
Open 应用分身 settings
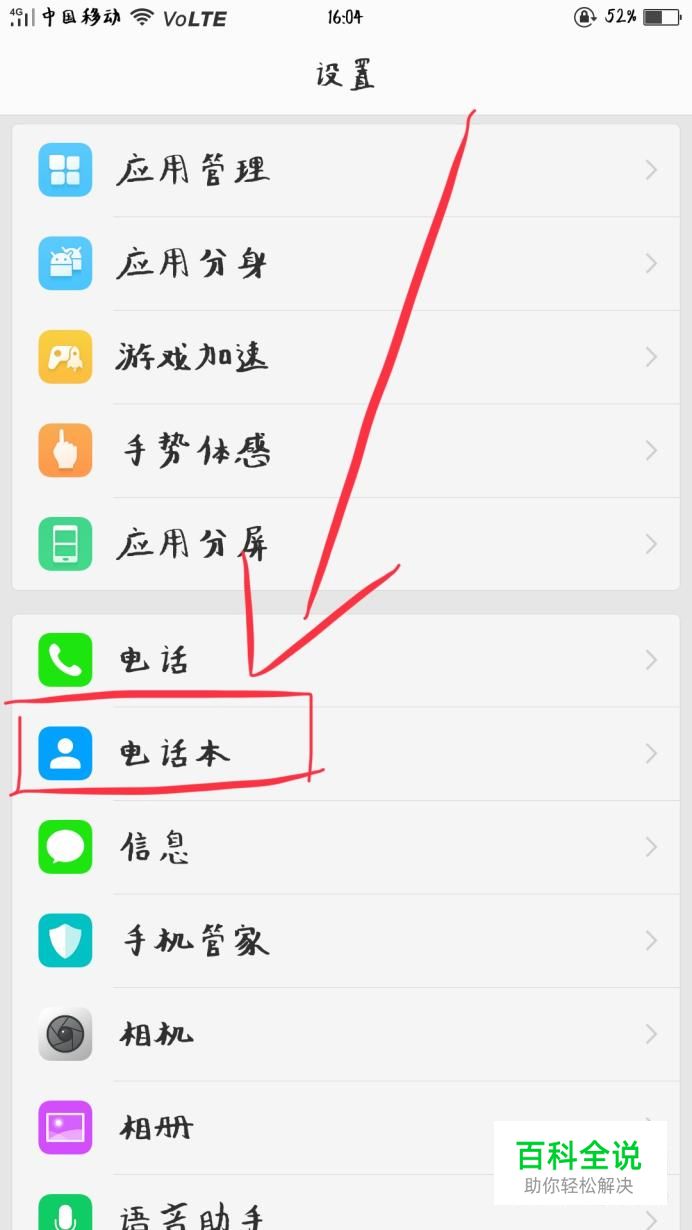click(345, 264)
